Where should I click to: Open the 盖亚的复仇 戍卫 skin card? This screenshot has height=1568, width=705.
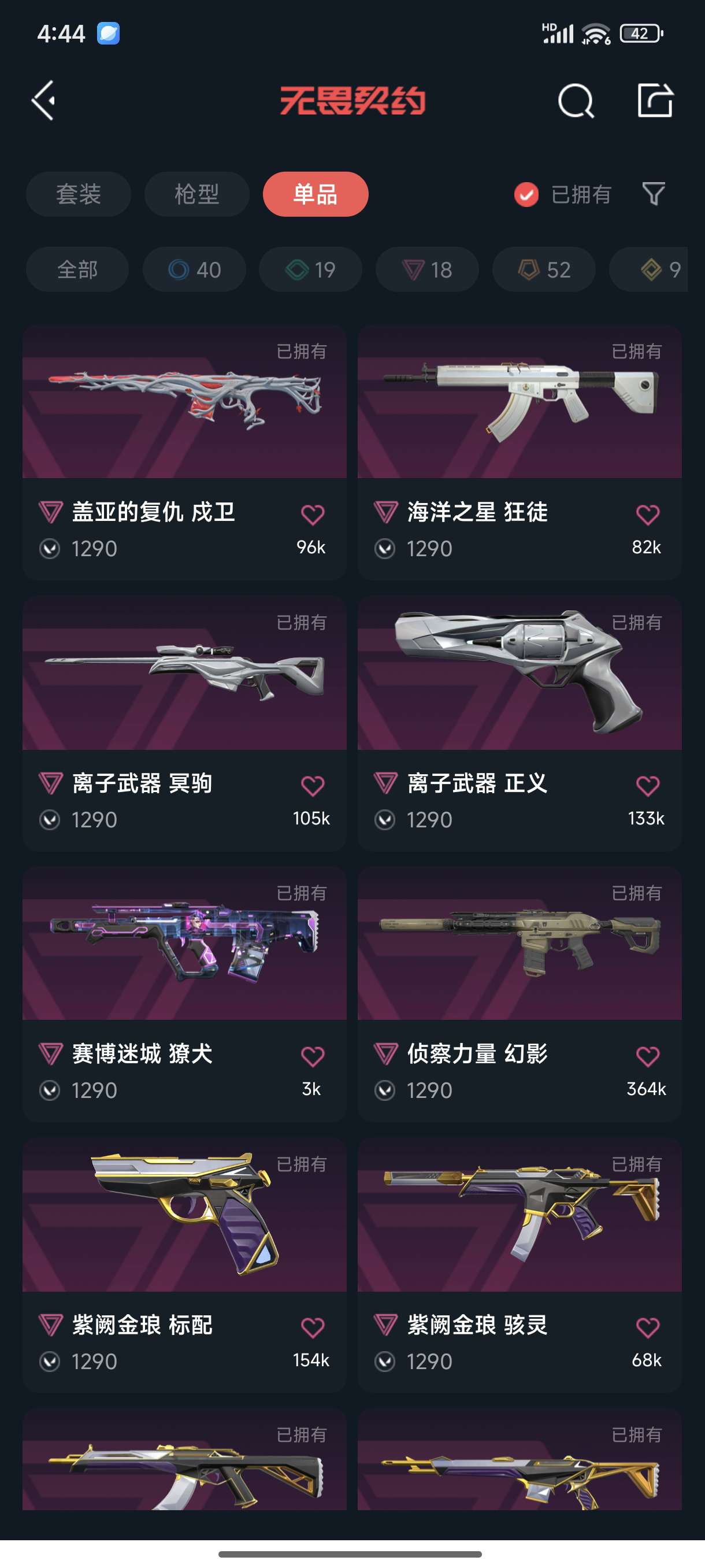point(184,453)
